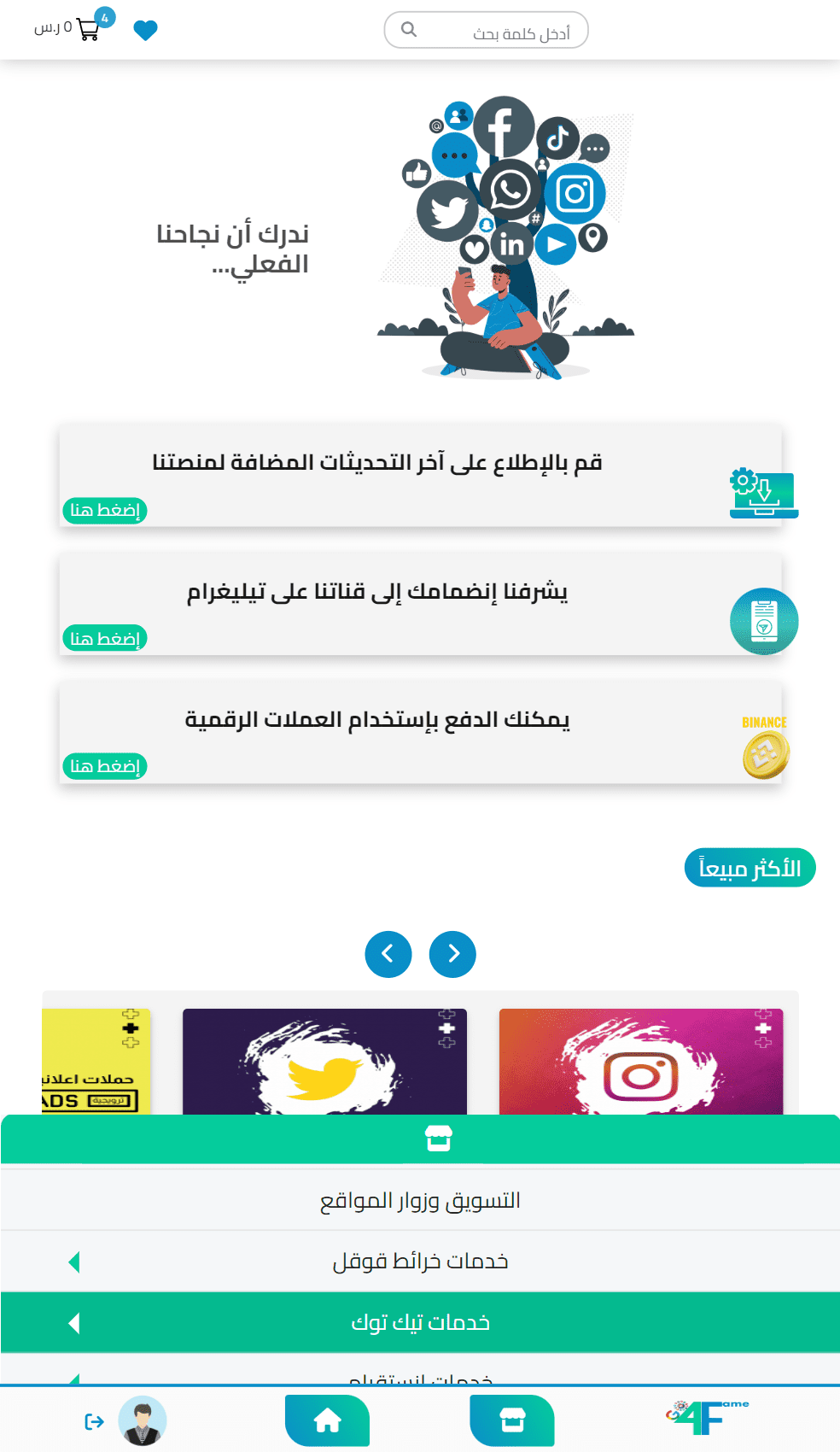Screen dimensions: 840x1452
Task: Tap the search box in the header
Action: [x=486, y=30]
